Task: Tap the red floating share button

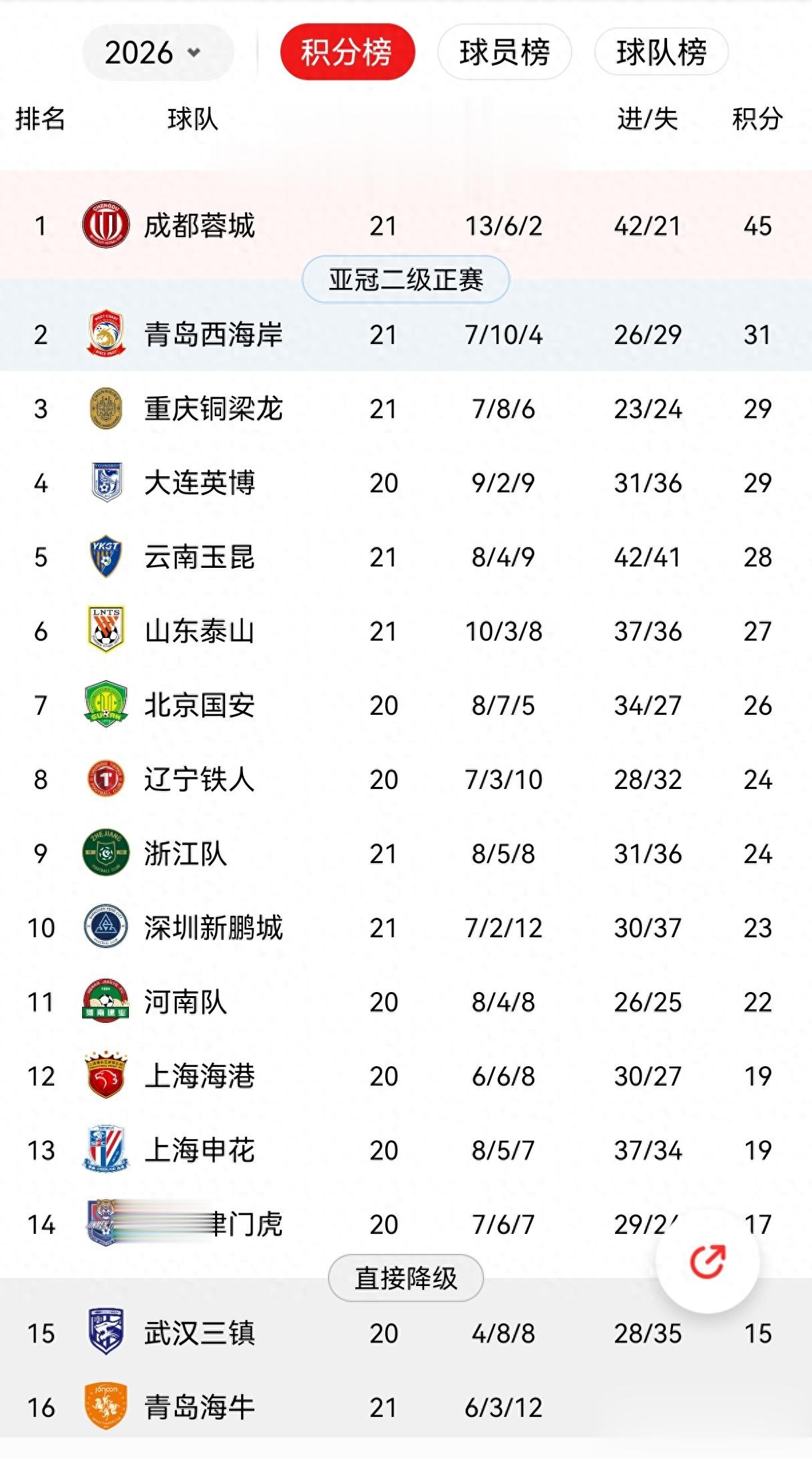Action: 707,1261
